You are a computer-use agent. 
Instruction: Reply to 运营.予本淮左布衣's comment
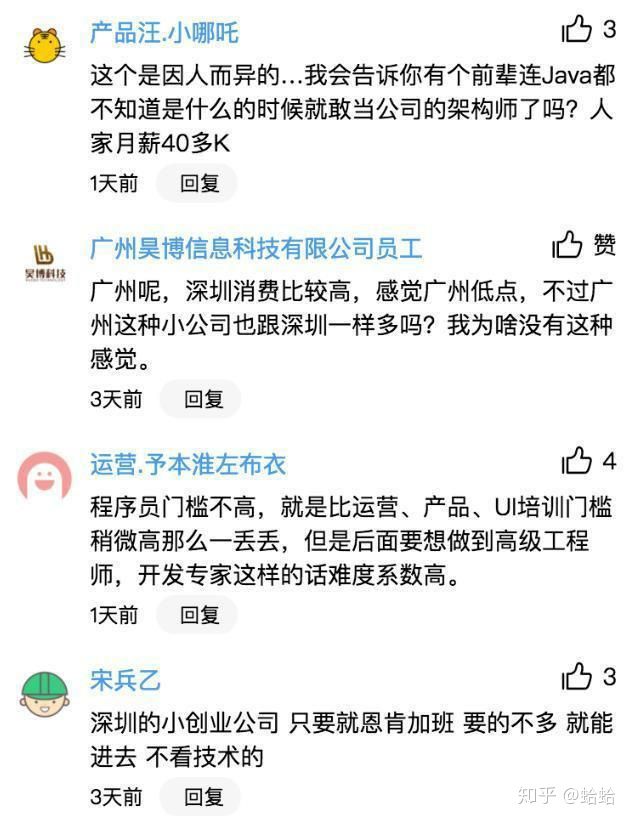[199, 615]
